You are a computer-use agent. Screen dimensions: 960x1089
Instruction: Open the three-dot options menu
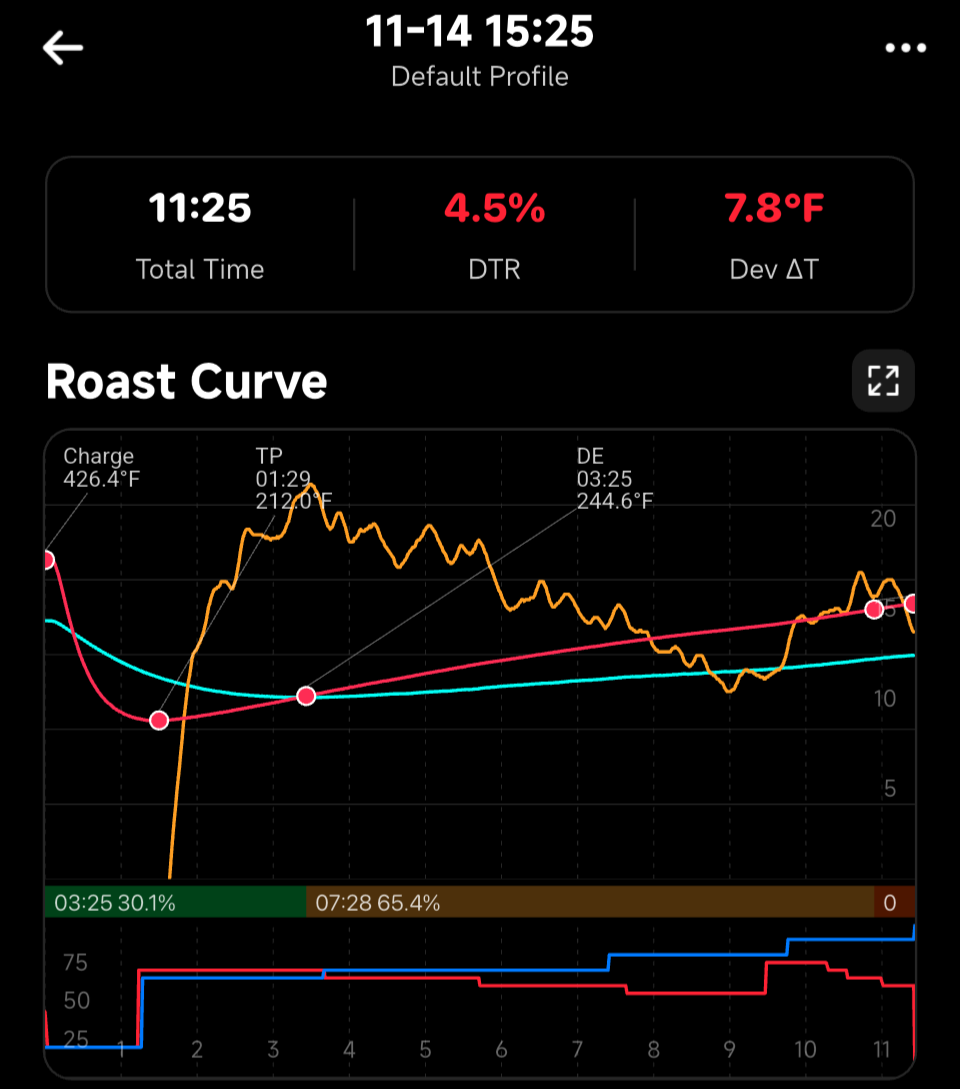point(906,47)
